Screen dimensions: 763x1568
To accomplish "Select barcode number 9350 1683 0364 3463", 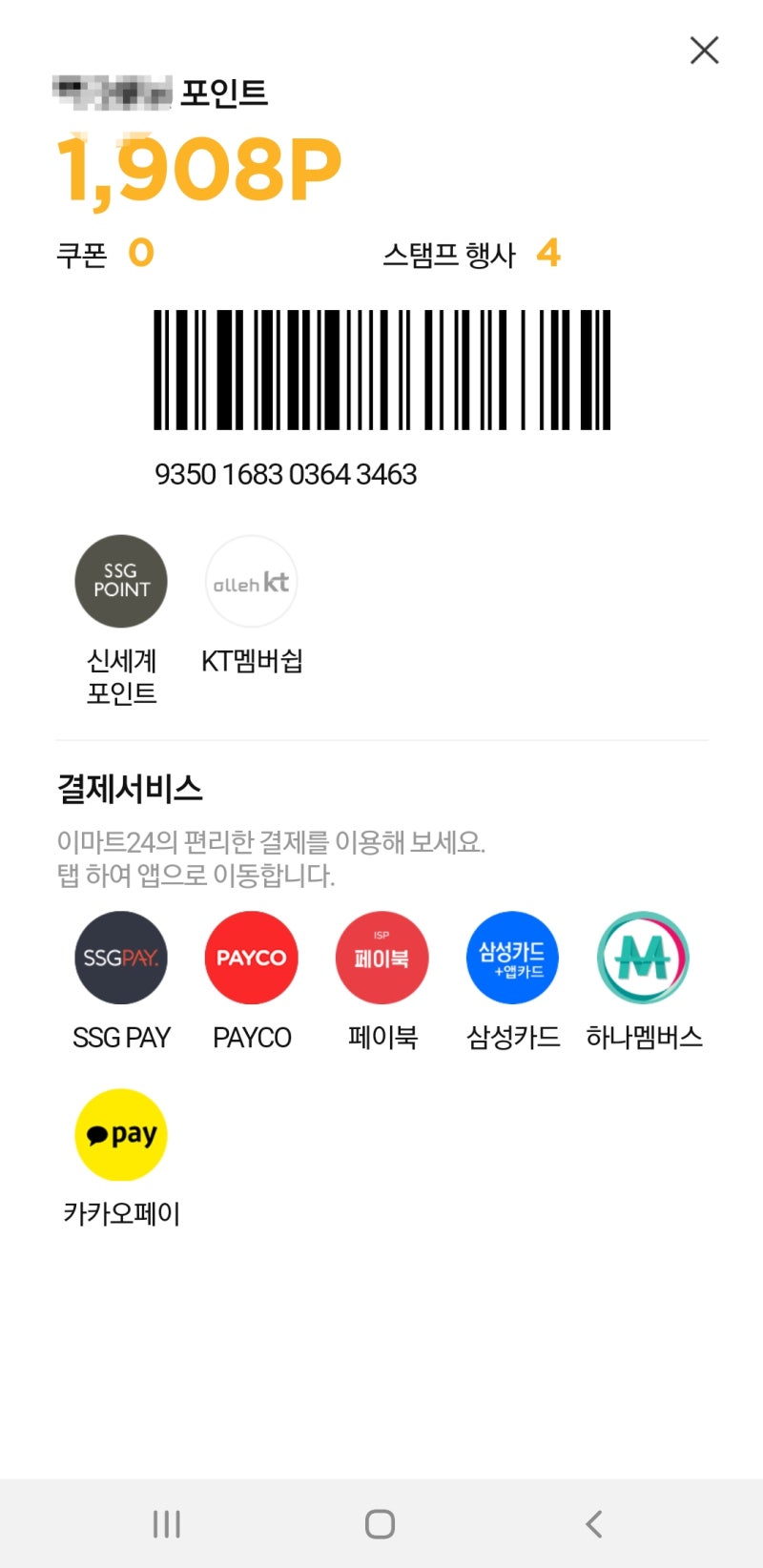I will pyautogui.click(x=286, y=474).
